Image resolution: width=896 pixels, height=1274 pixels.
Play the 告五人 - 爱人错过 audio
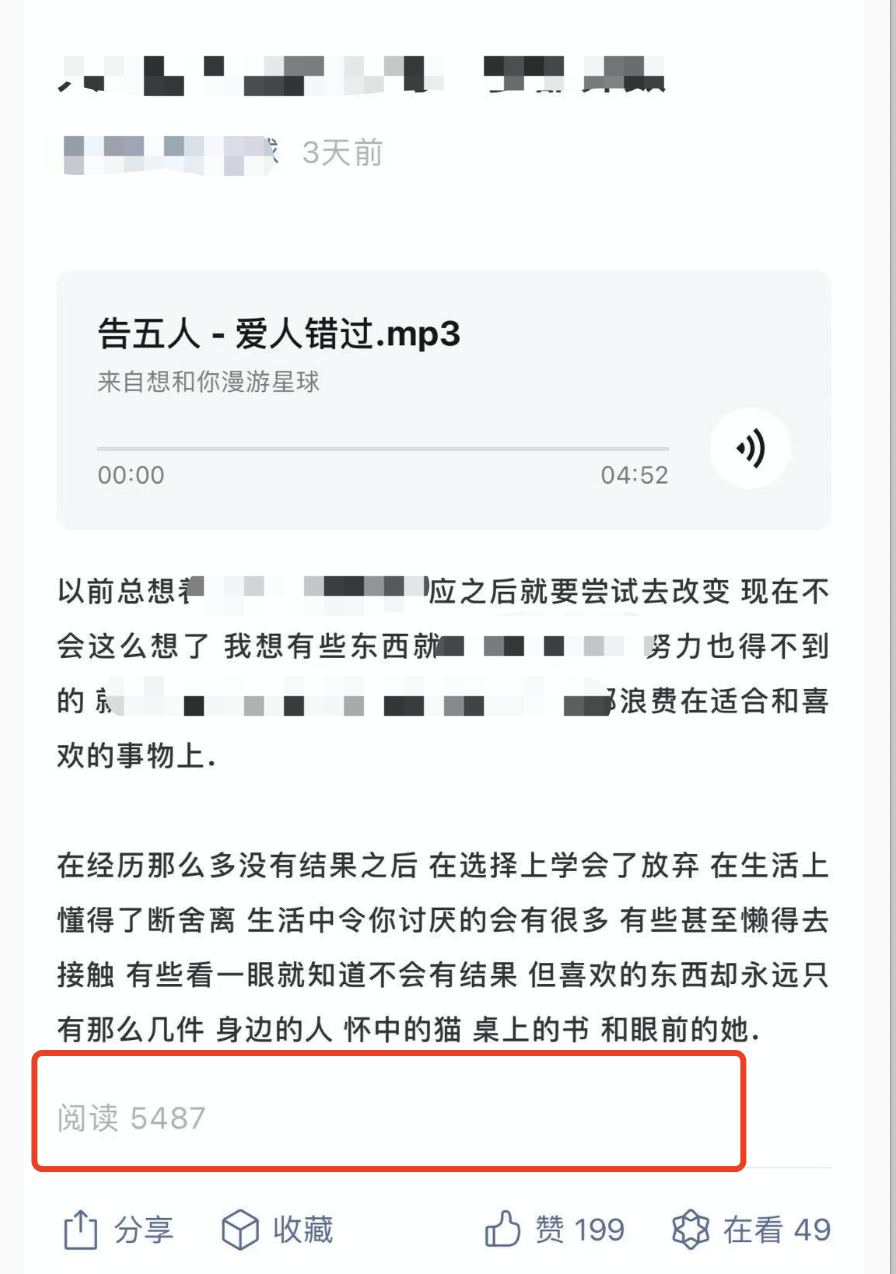(x=750, y=449)
